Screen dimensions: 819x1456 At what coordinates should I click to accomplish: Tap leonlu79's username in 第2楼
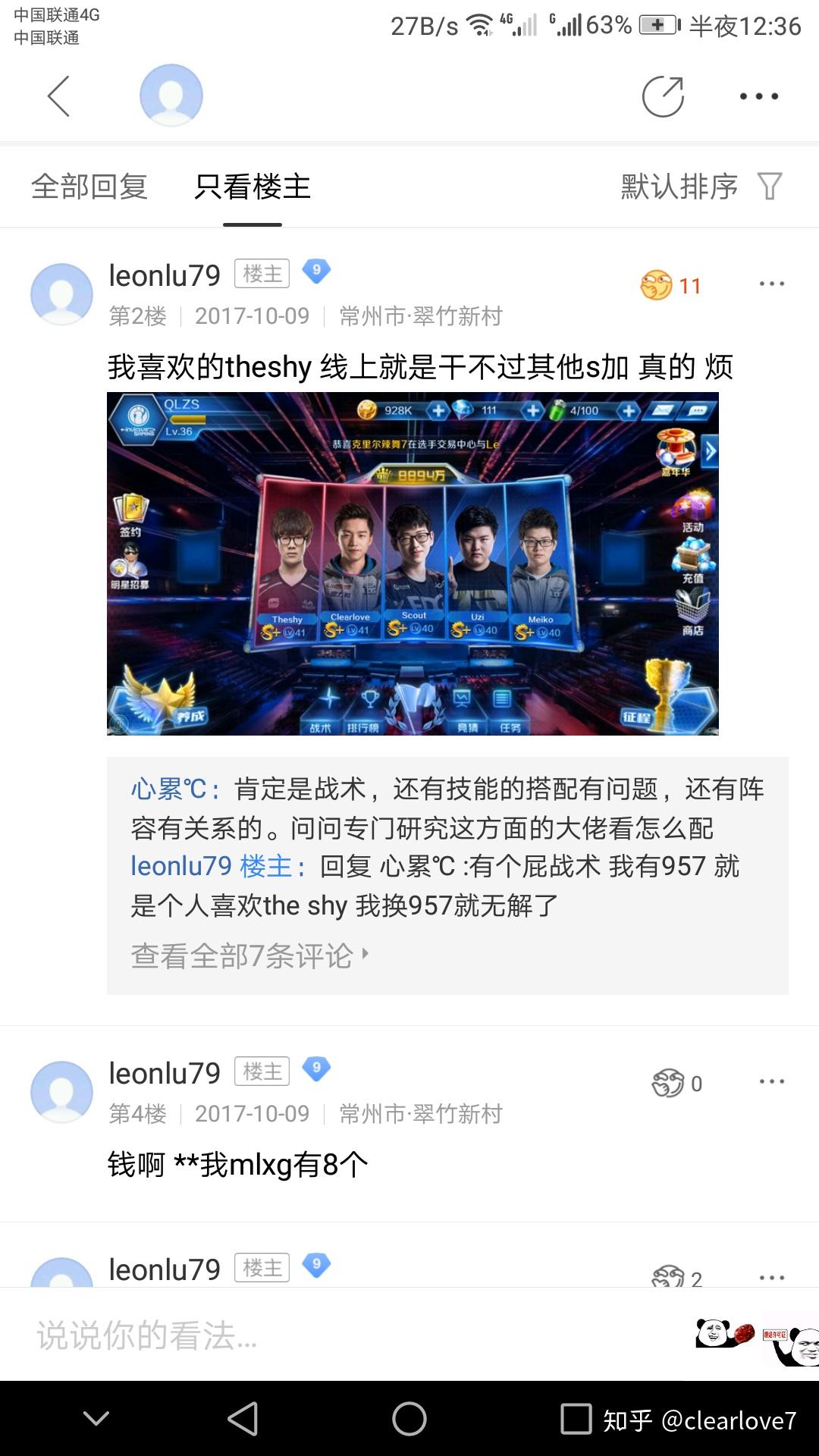pos(165,275)
